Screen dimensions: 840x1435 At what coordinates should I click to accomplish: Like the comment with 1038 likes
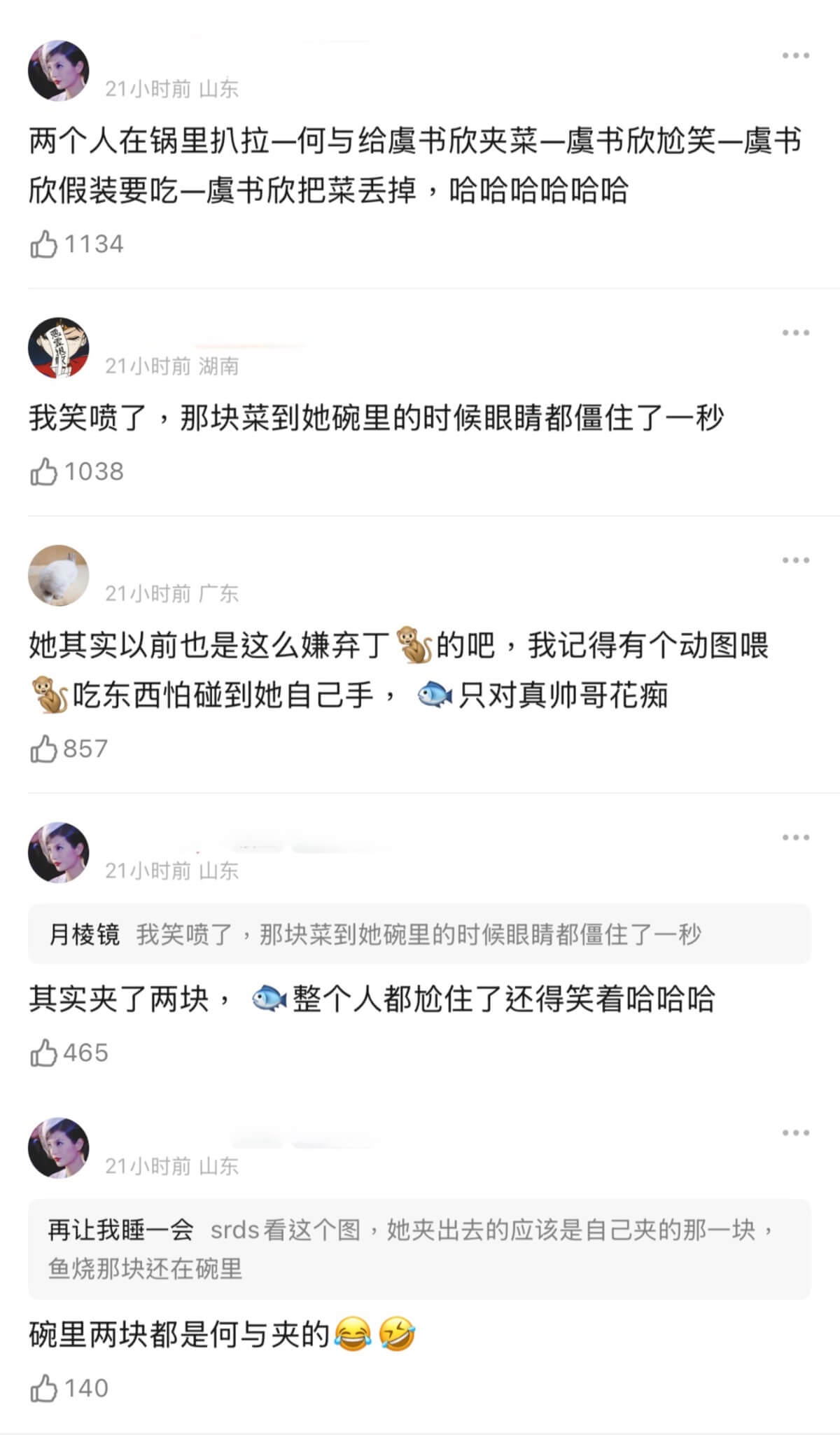pyautogui.click(x=43, y=472)
